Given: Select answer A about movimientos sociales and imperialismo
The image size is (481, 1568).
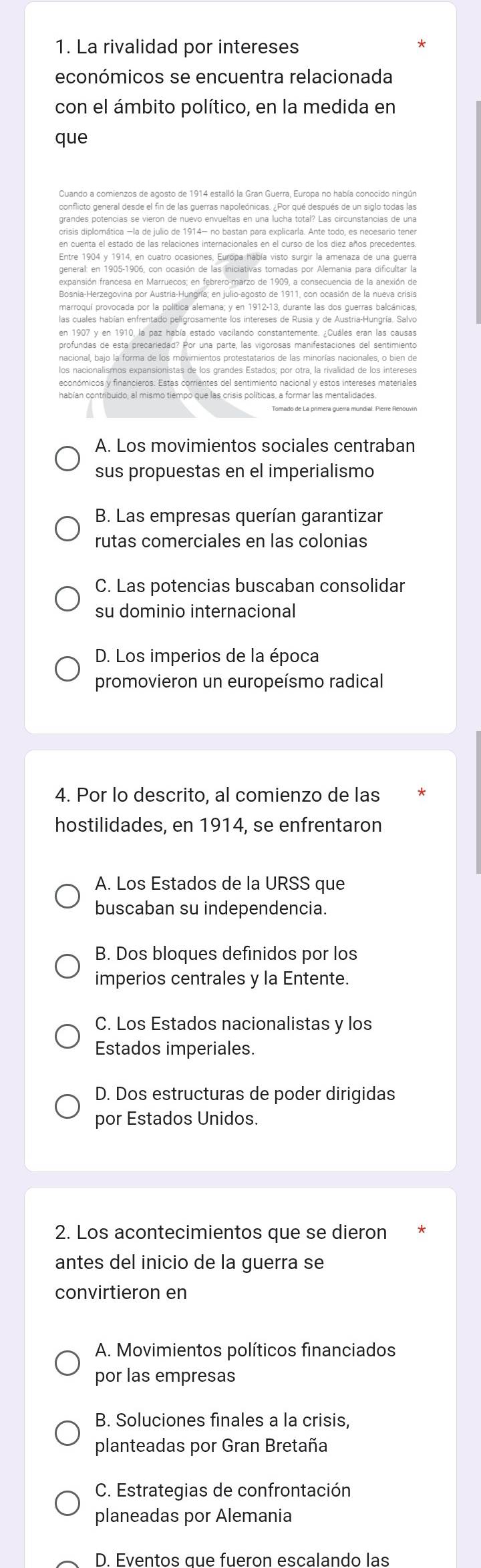Looking at the screenshot, I should (x=66, y=459).
